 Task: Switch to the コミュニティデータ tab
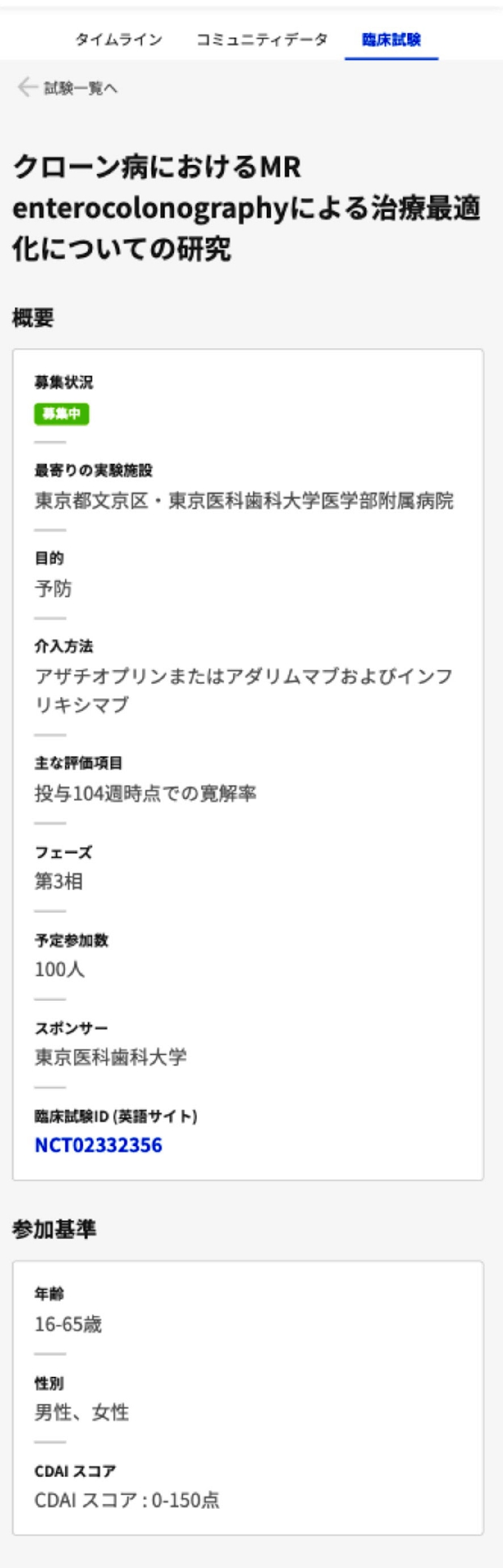261,40
